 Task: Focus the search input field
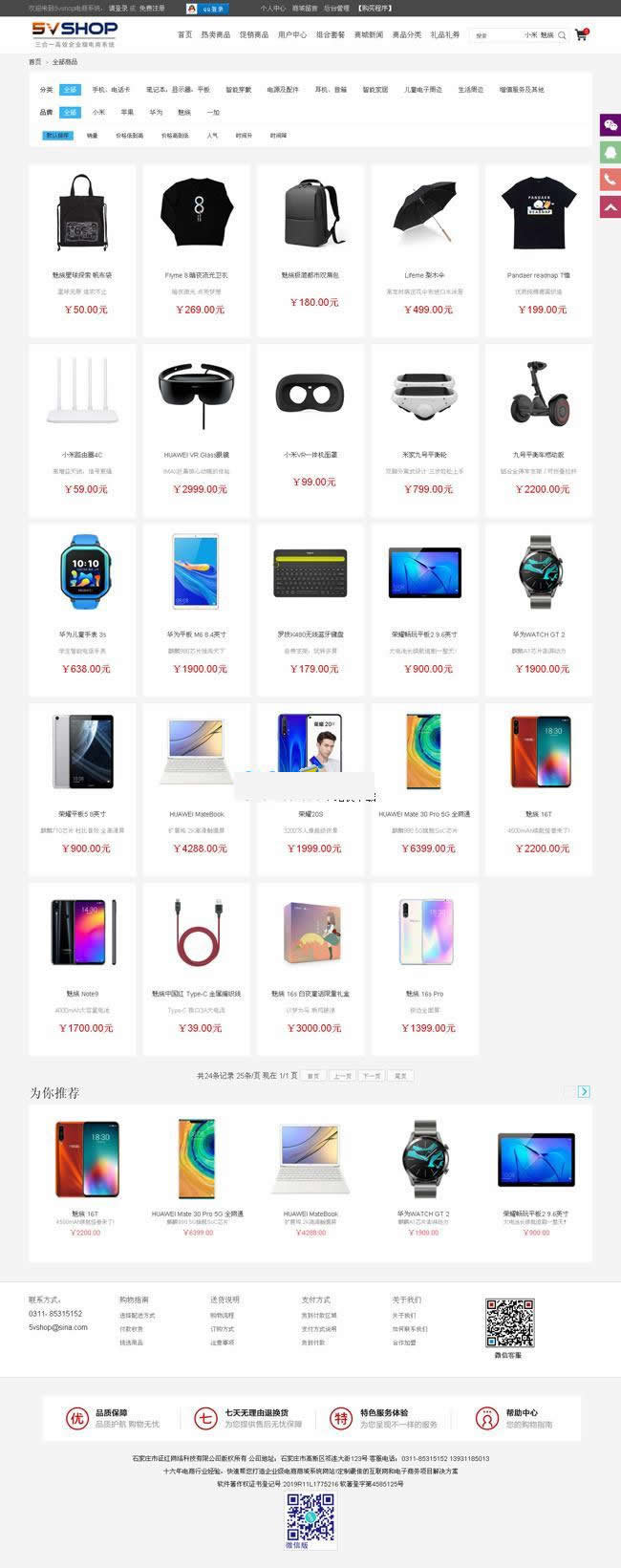pos(495,35)
